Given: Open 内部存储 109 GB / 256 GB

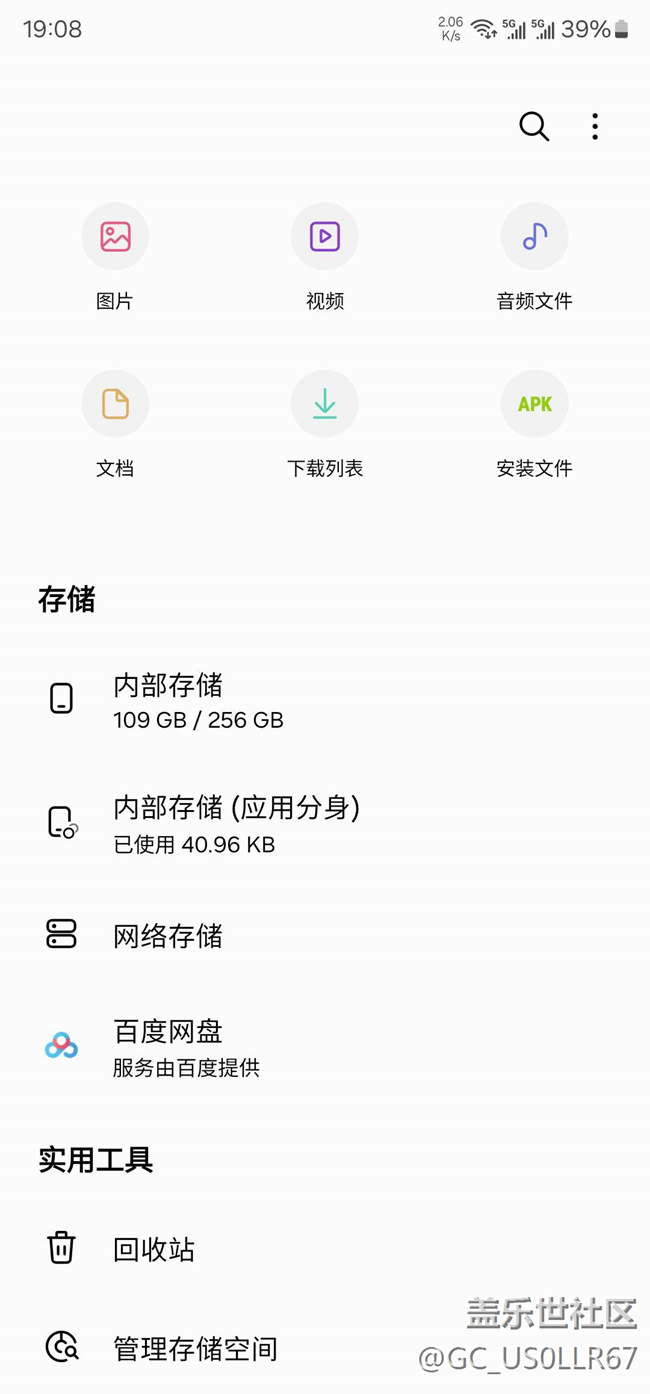Looking at the screenshot, I should (x=198, y=700).
